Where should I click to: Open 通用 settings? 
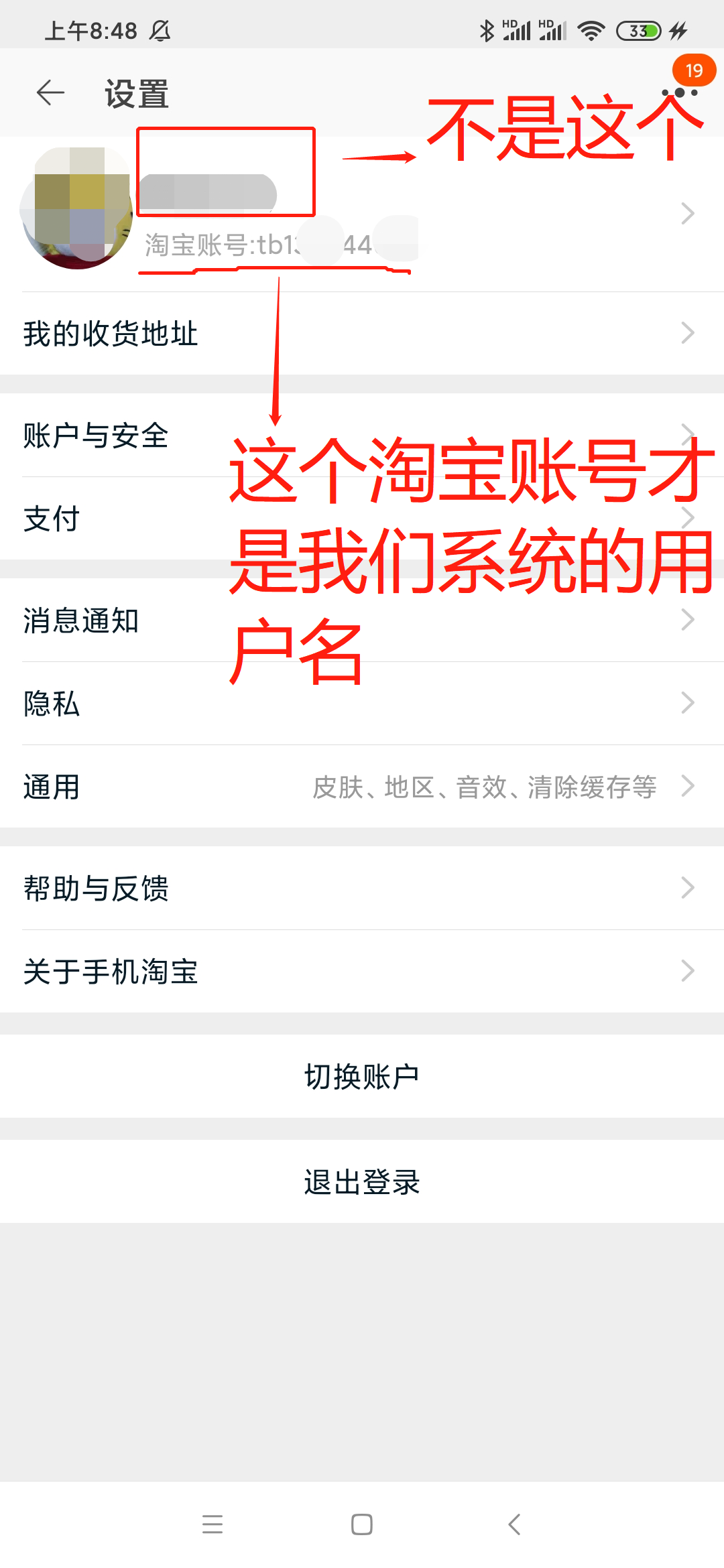coord(362,787)
